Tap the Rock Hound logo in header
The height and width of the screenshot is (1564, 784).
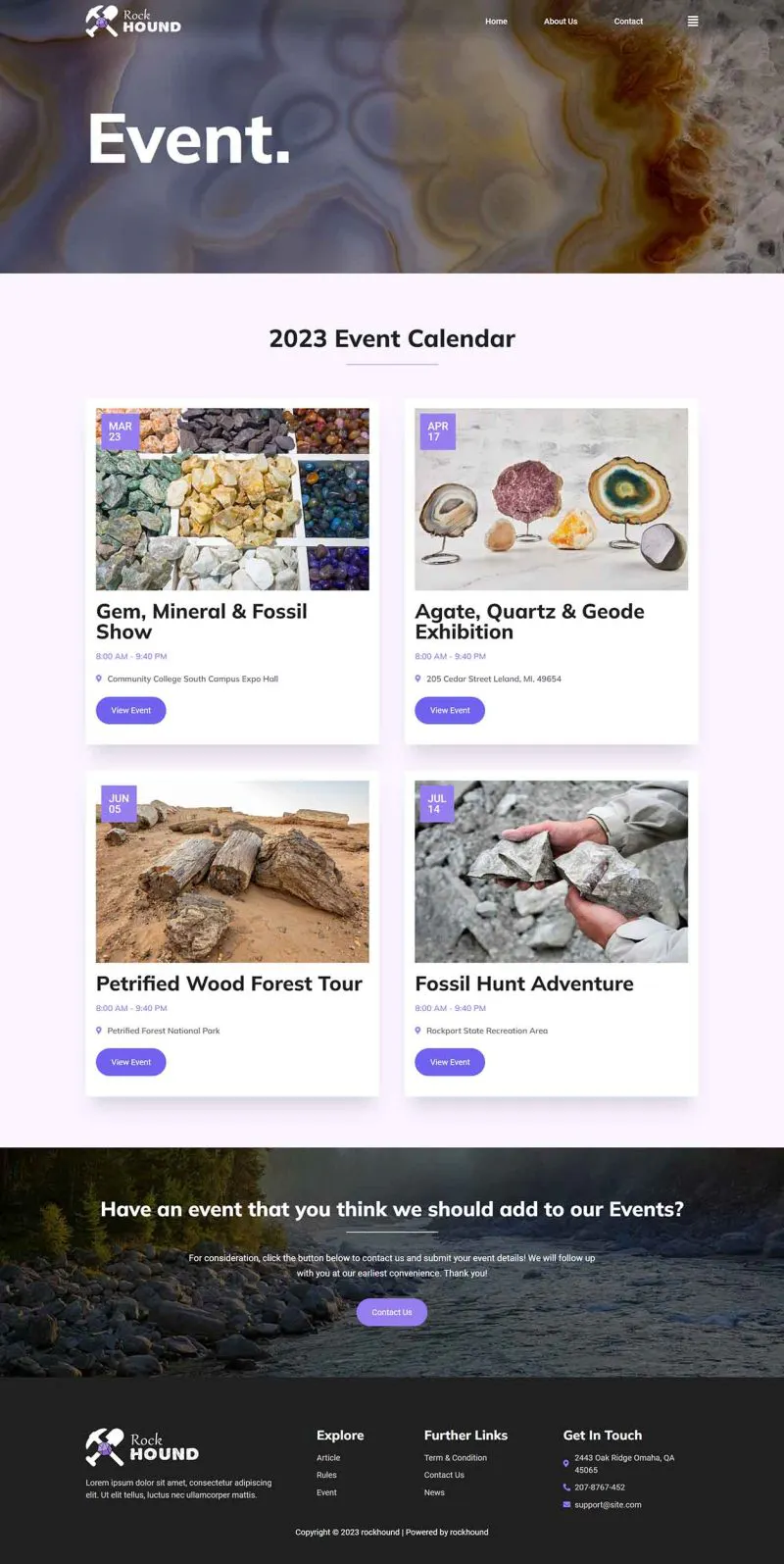[133, 21]
